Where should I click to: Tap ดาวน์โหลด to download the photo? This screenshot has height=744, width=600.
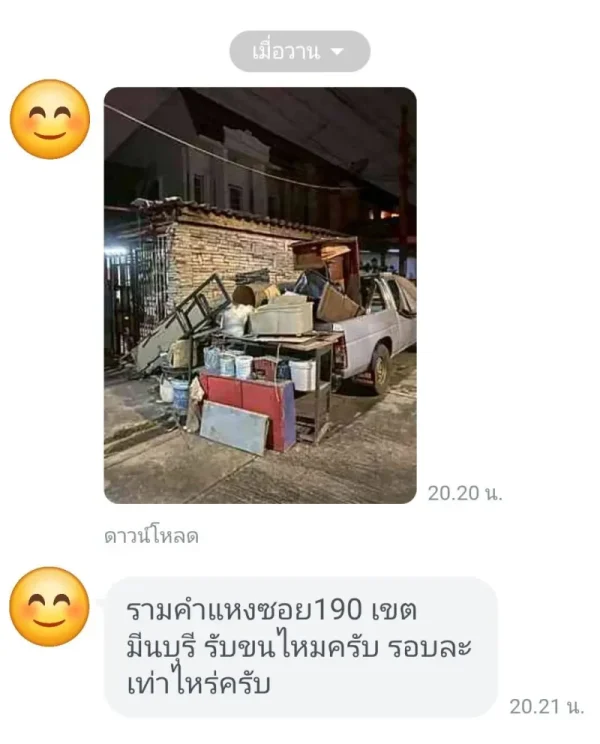click(x=151, y=536)
